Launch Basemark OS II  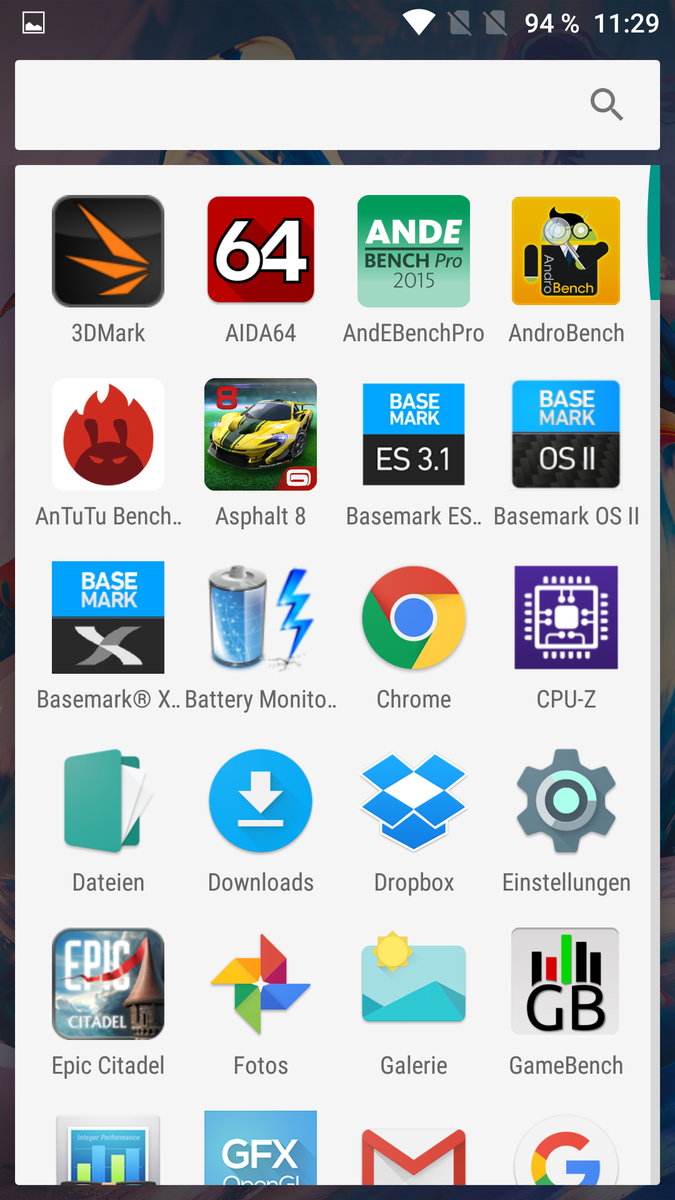click(566, 434)
